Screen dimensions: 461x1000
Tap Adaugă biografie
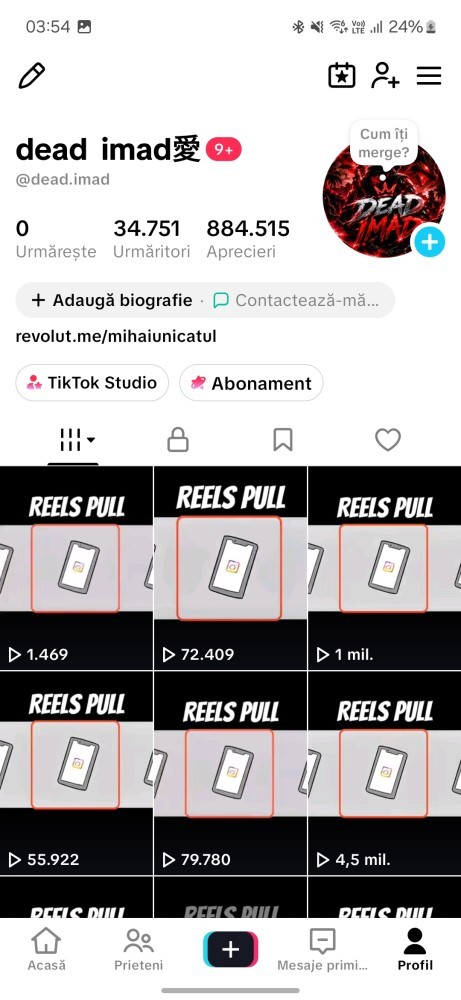point(112,300)
